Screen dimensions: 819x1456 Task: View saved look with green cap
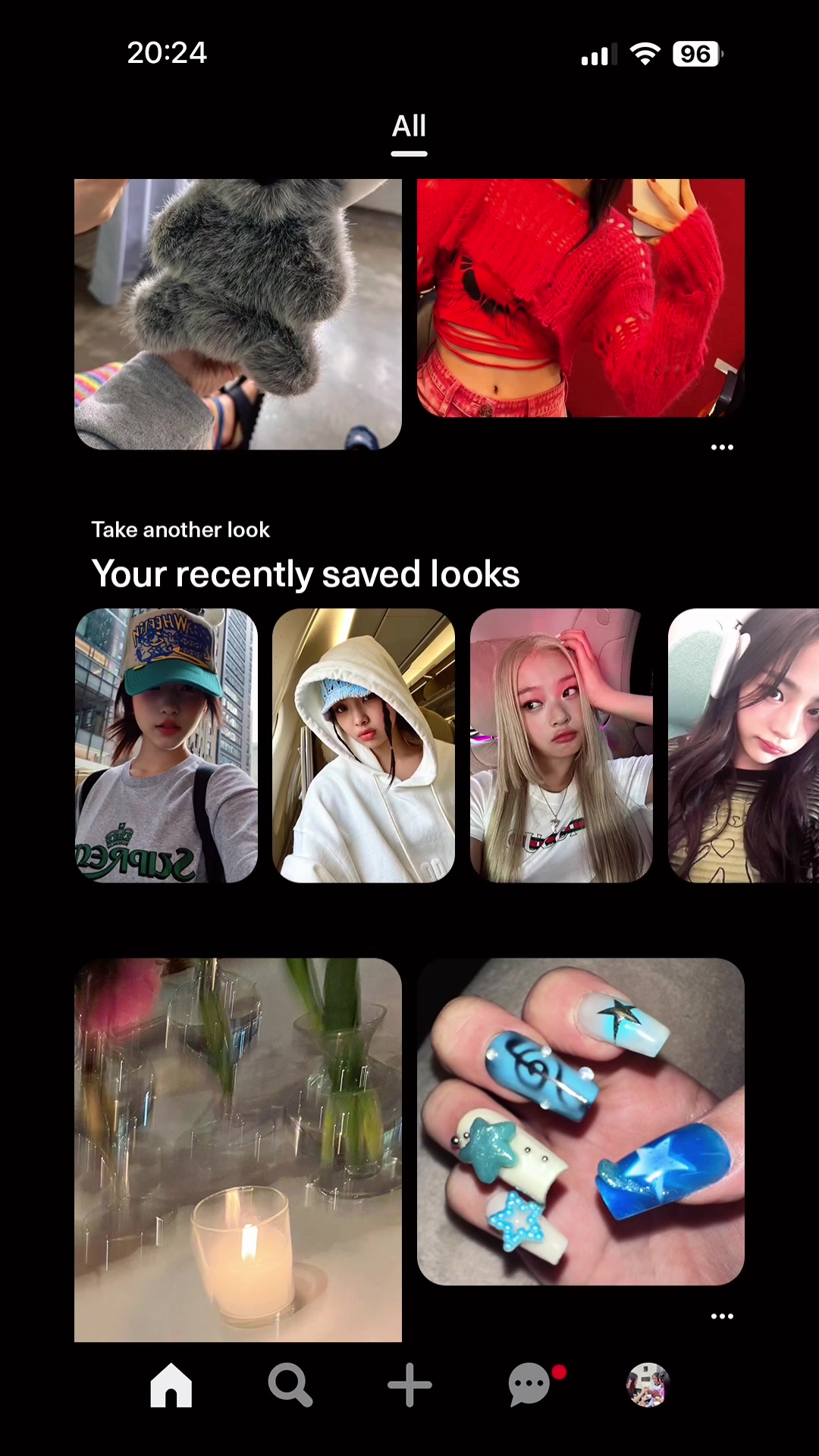[166, 745]
